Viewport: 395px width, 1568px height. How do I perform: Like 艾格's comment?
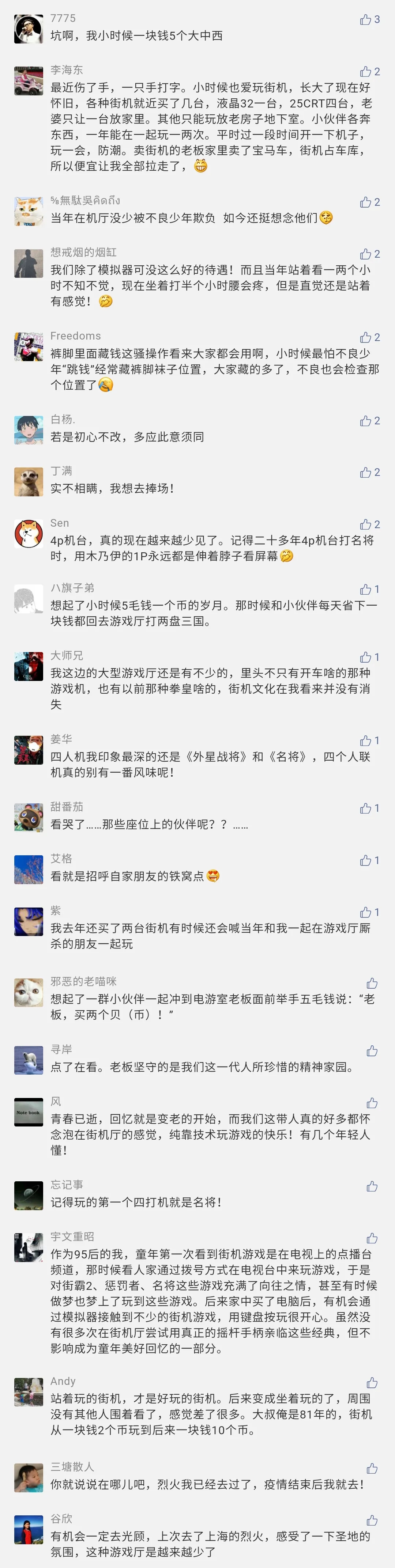coord(365,860)
